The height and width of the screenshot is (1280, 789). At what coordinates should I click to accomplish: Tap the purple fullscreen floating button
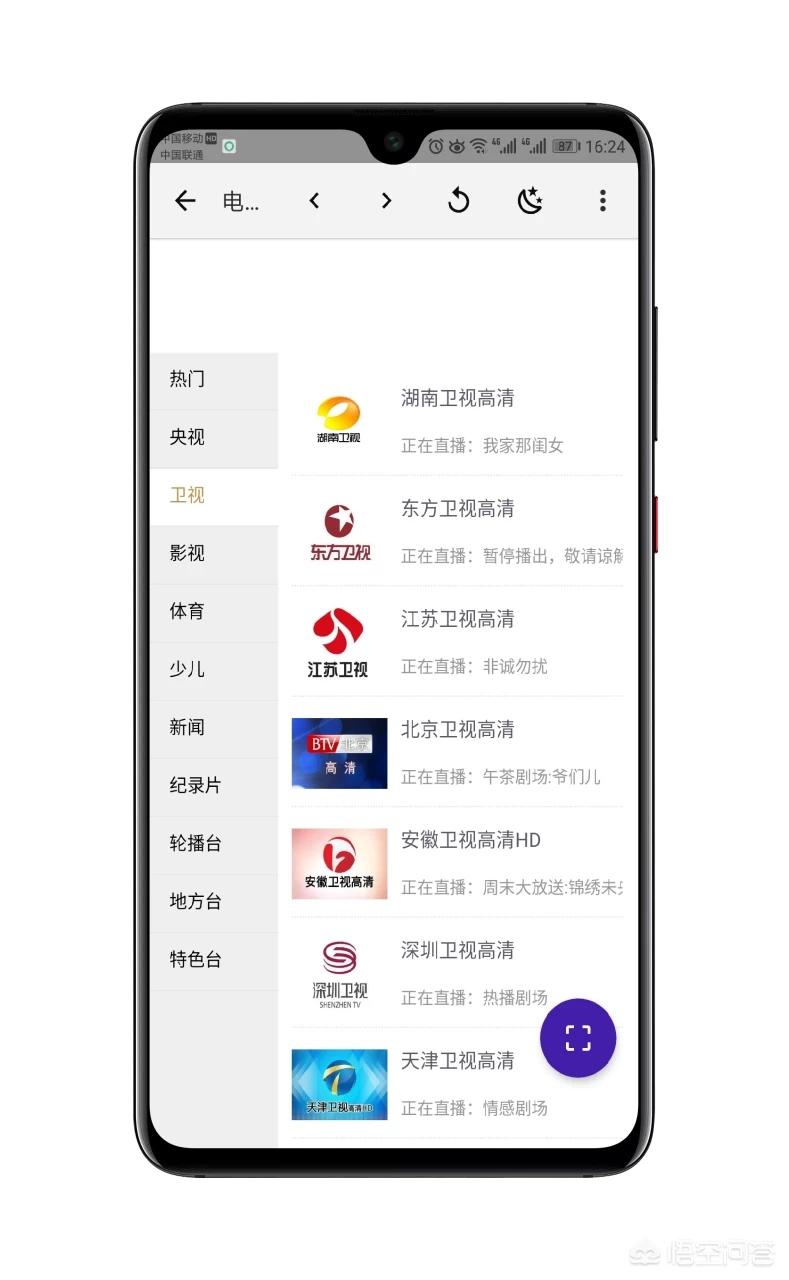pos(578,1038)
